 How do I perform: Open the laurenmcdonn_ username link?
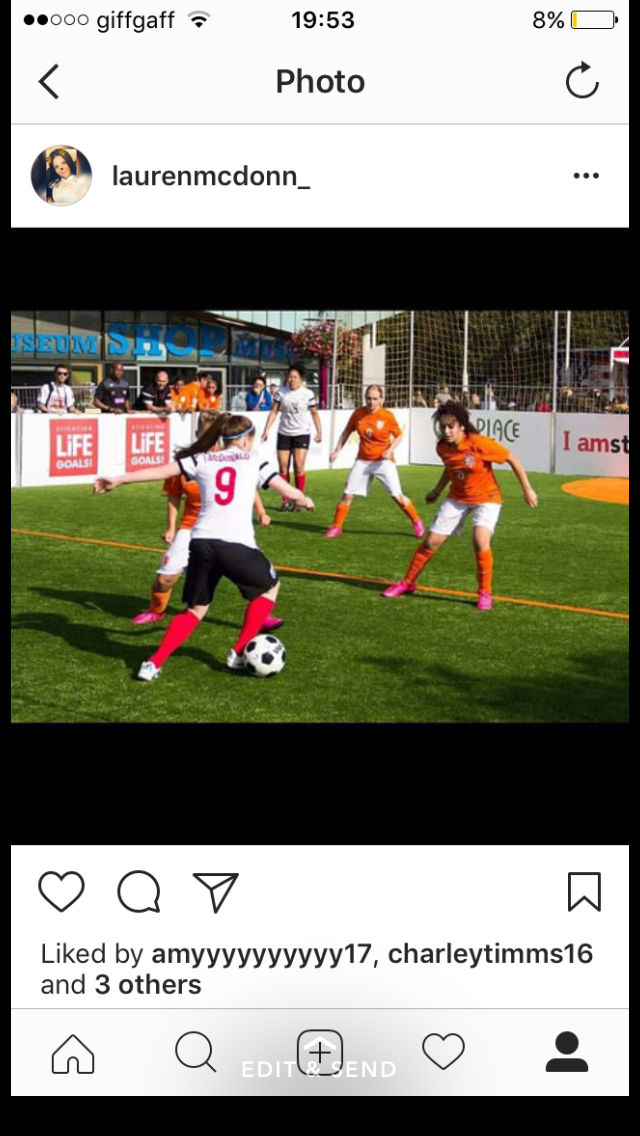tap(211, 176)
